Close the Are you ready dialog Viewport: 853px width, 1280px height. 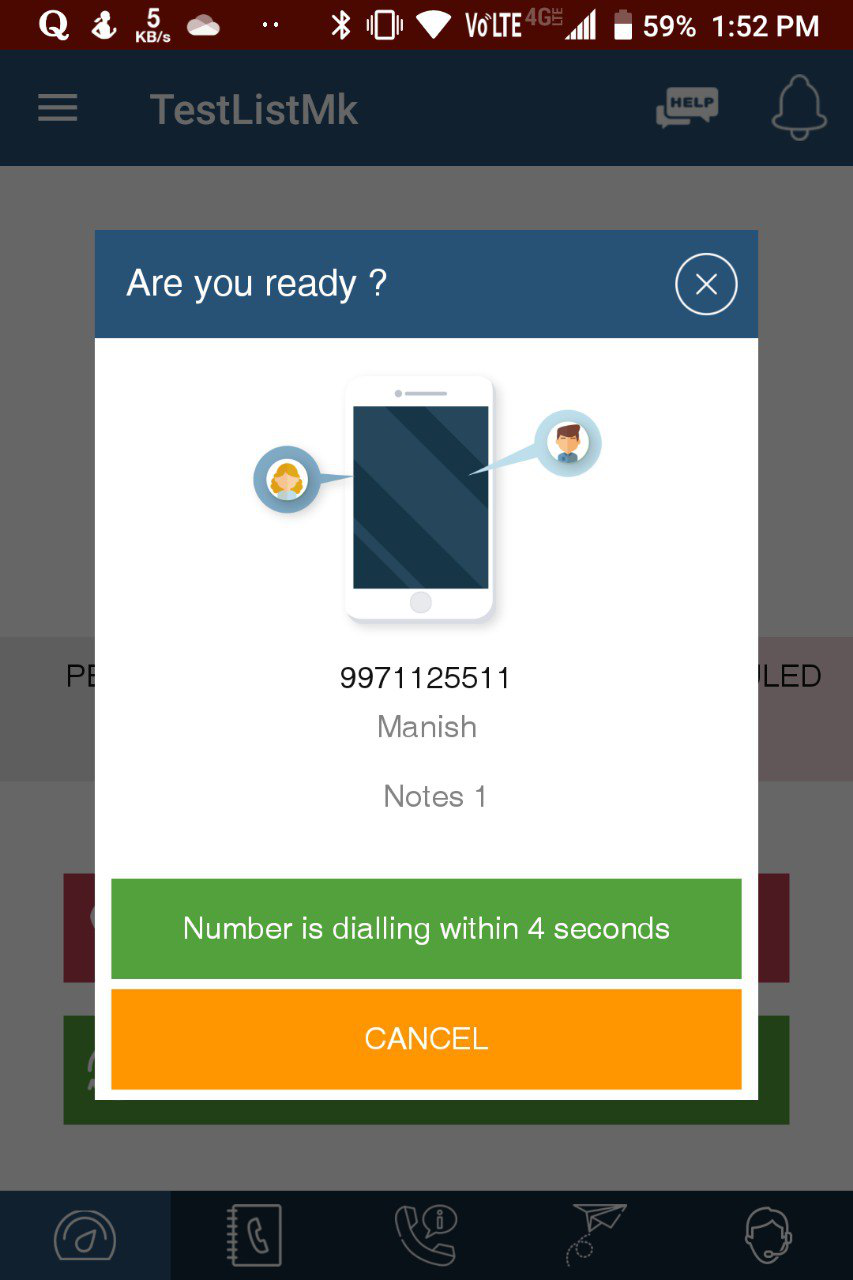point(706,285)
